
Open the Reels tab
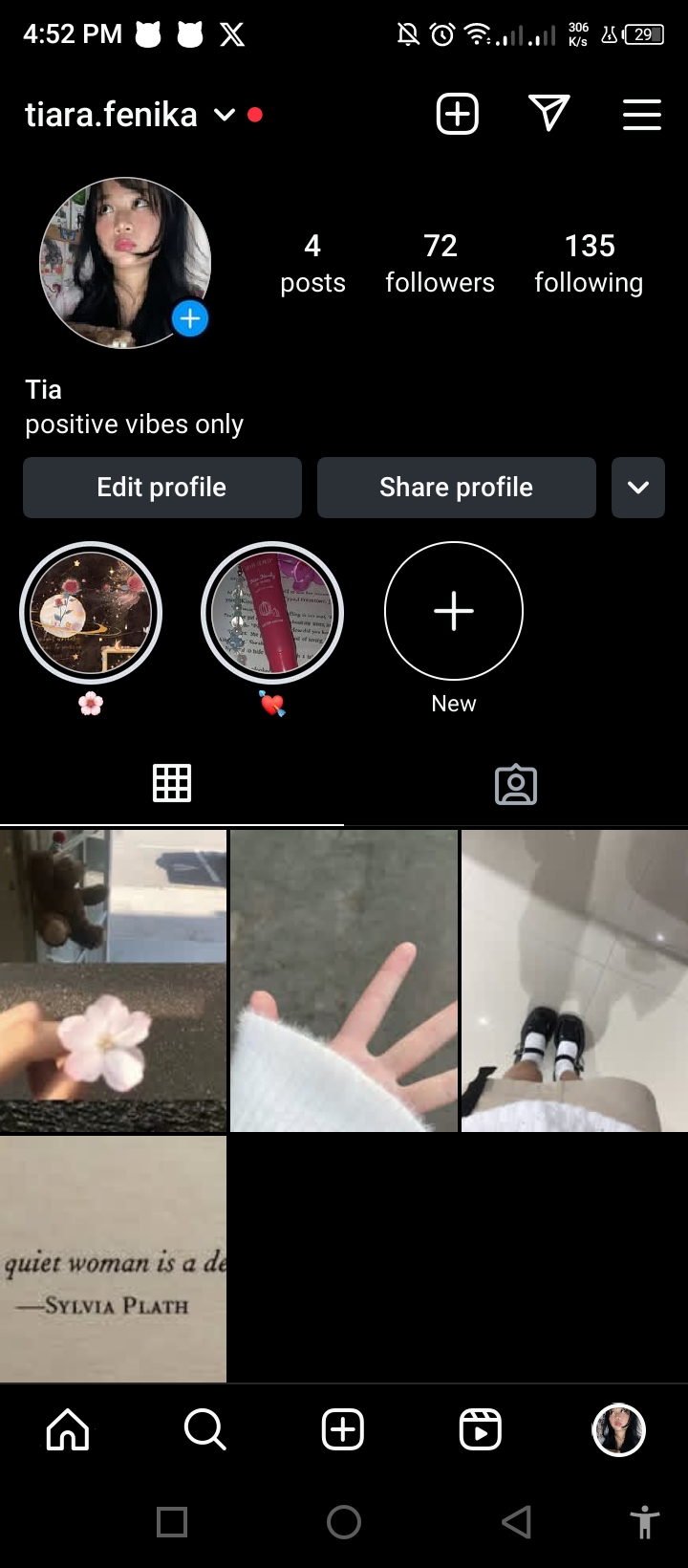[x=481, y=1430]
